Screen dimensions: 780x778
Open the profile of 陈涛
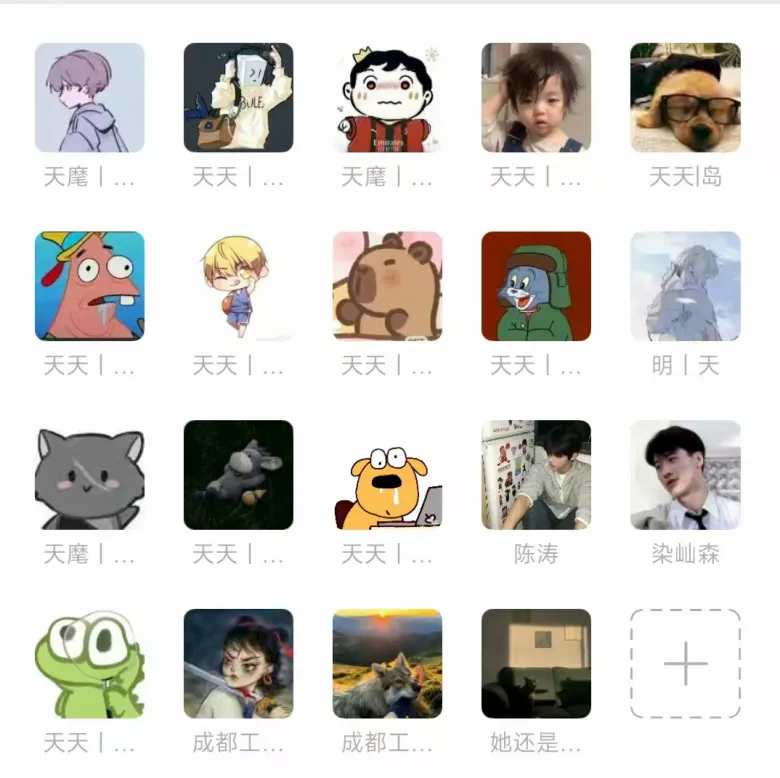536,475
